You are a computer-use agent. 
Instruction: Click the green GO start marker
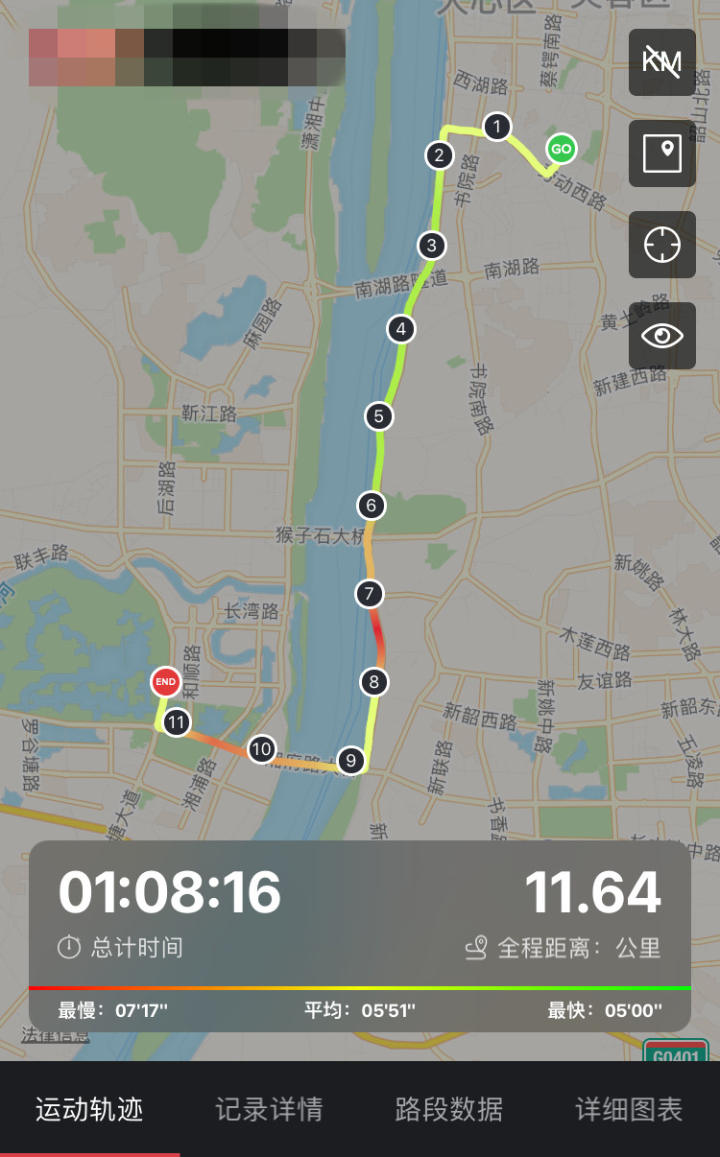click(x=560, y=148)
